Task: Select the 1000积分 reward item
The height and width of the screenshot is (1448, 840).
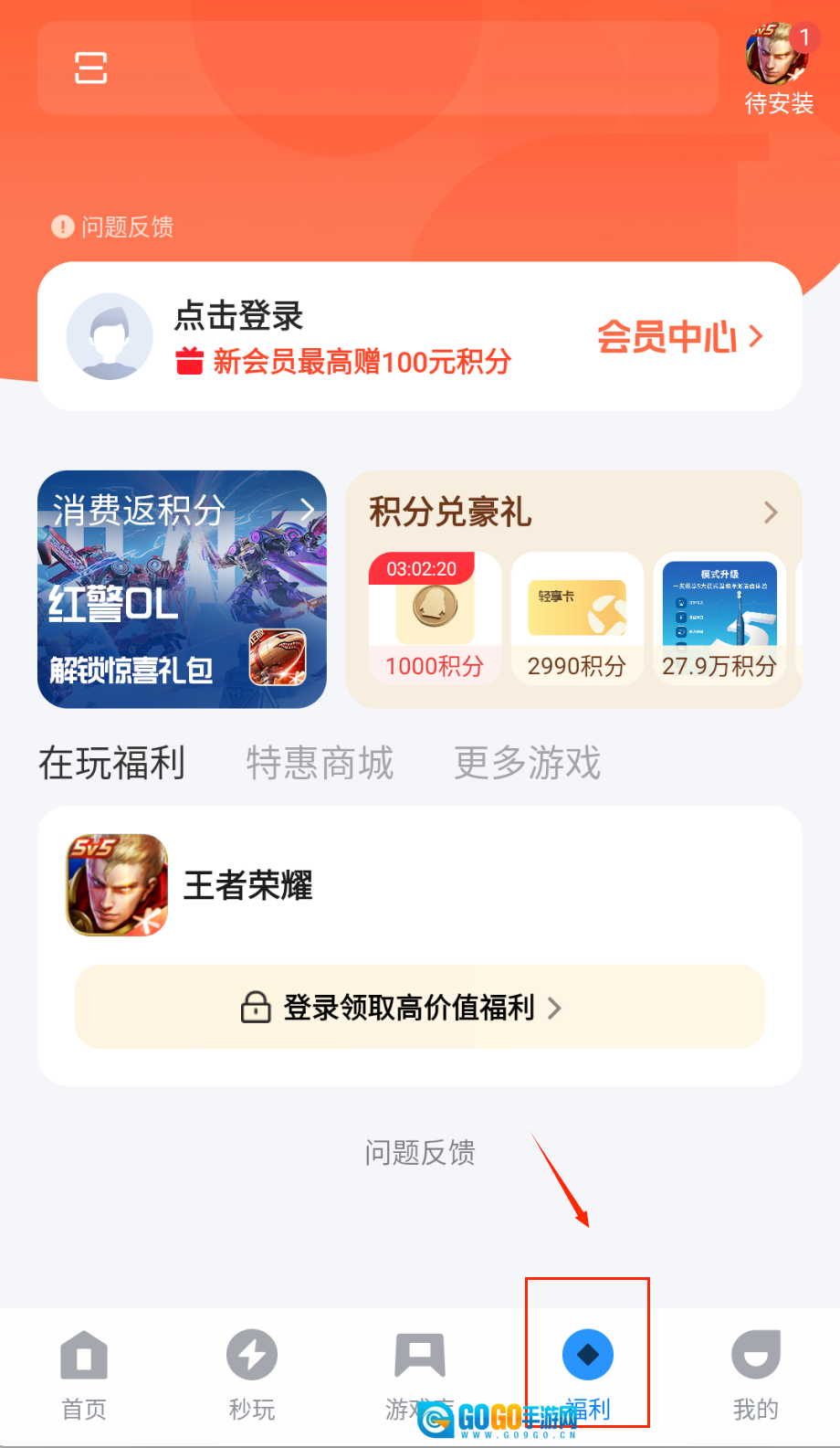Action: [x=435, y=618]
